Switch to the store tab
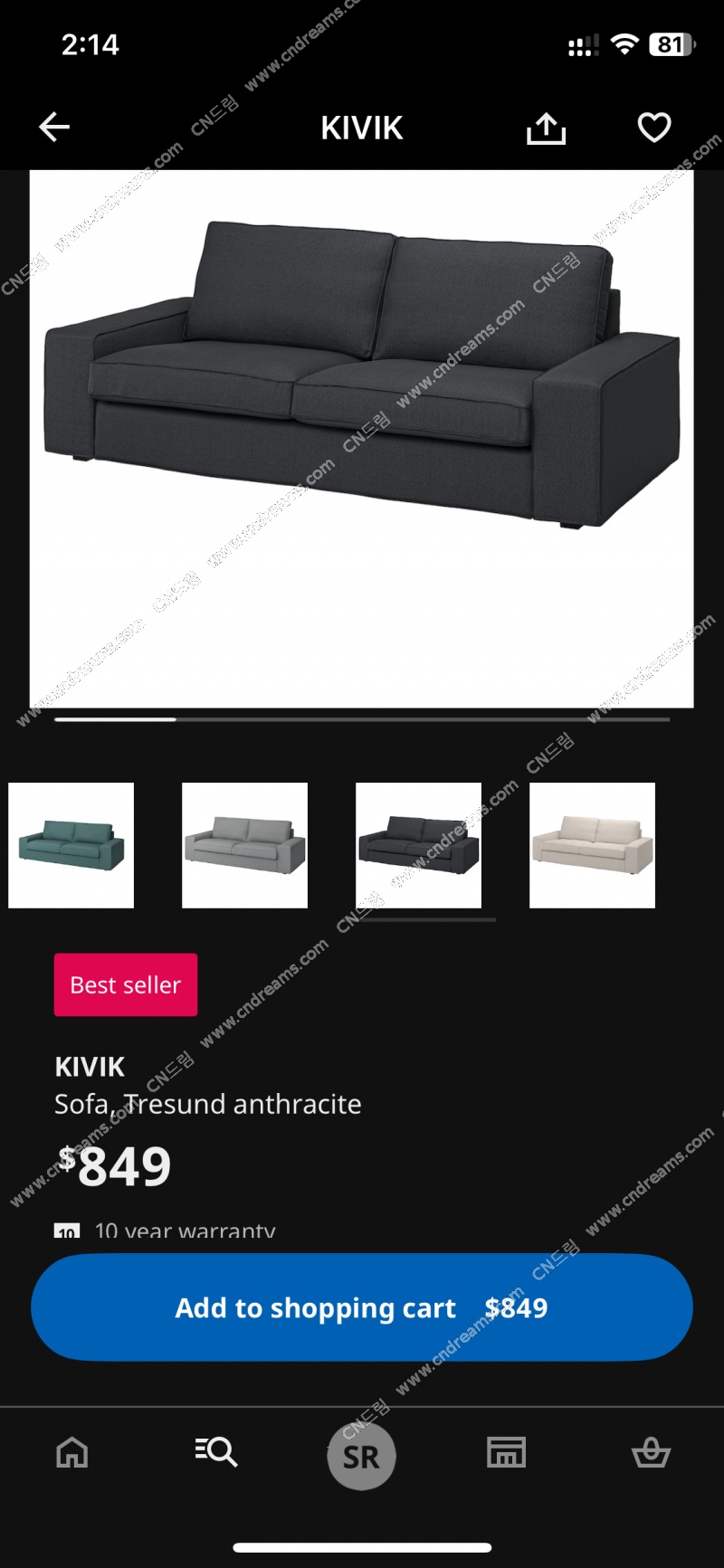 point(506,1453)
